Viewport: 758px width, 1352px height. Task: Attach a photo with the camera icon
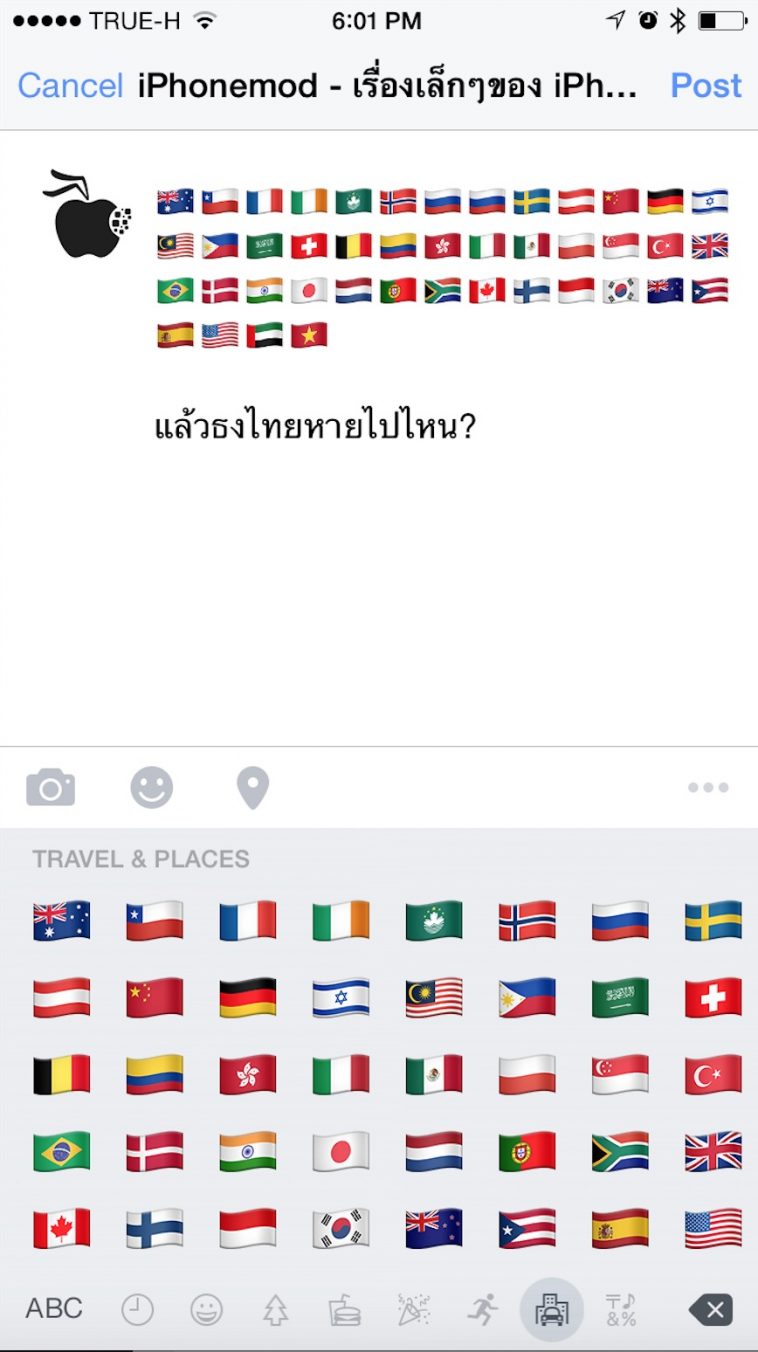pyautogui.click(x=50, y=788)
